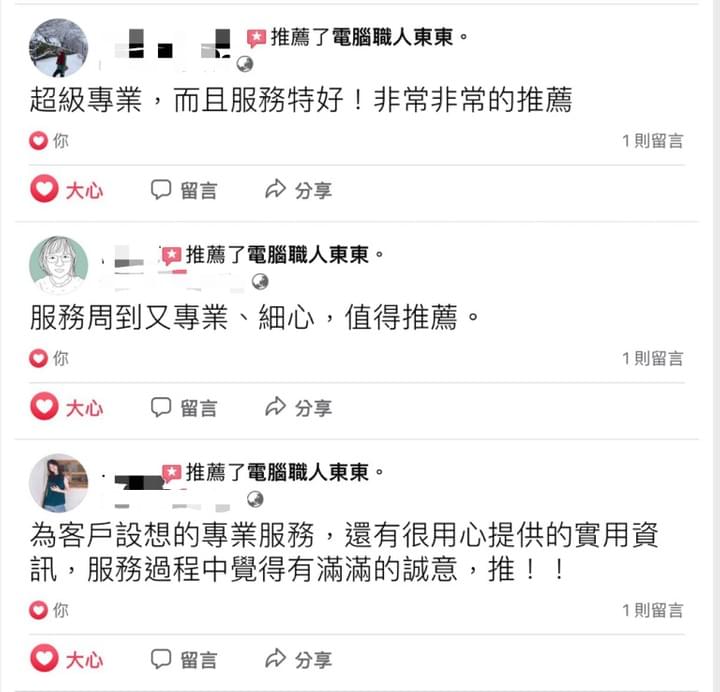720x692 pixels.
Task: Share the 服務周到又專業 review
Action: 298,407
